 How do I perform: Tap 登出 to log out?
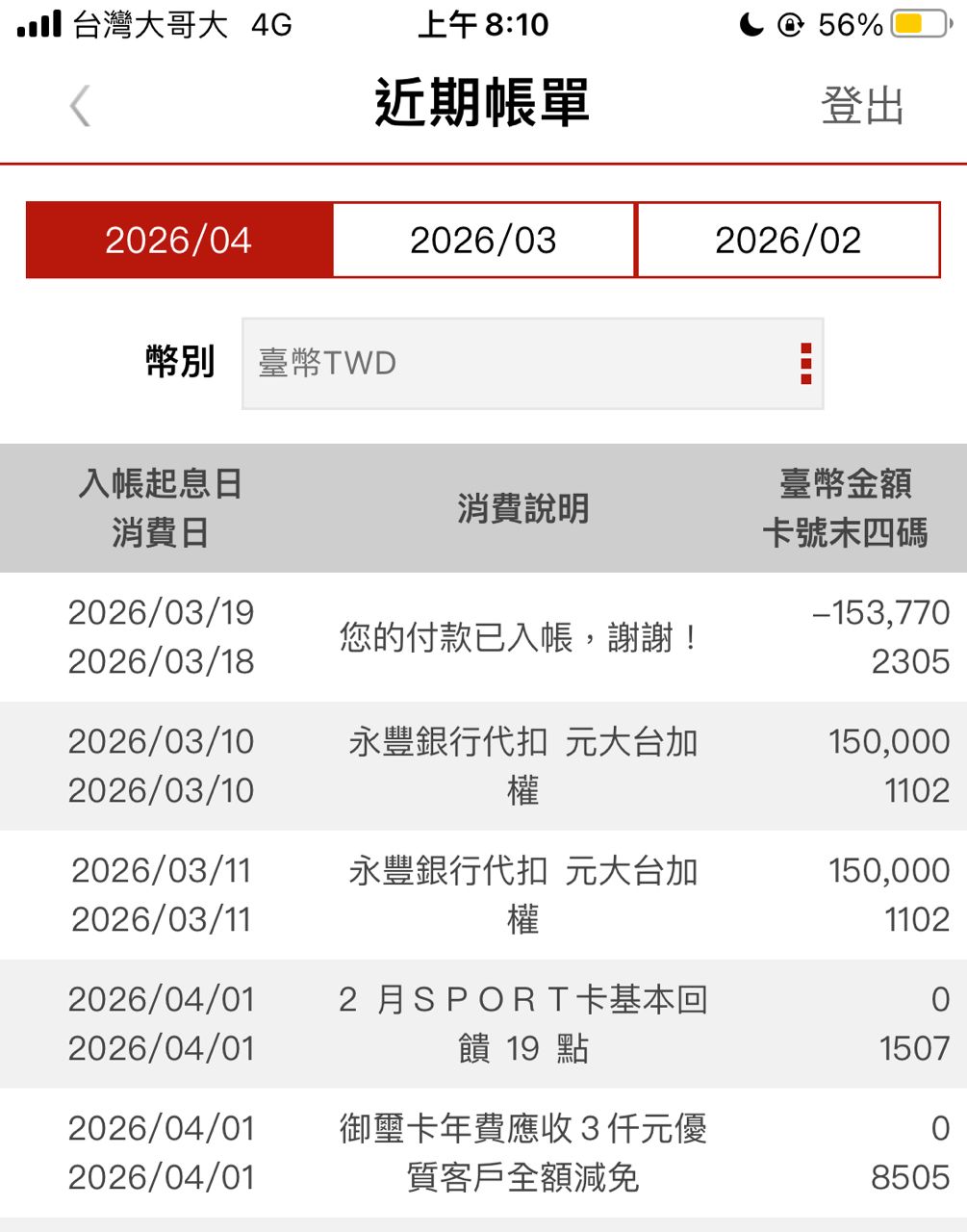pyautogui.click(x=862, y=105)
